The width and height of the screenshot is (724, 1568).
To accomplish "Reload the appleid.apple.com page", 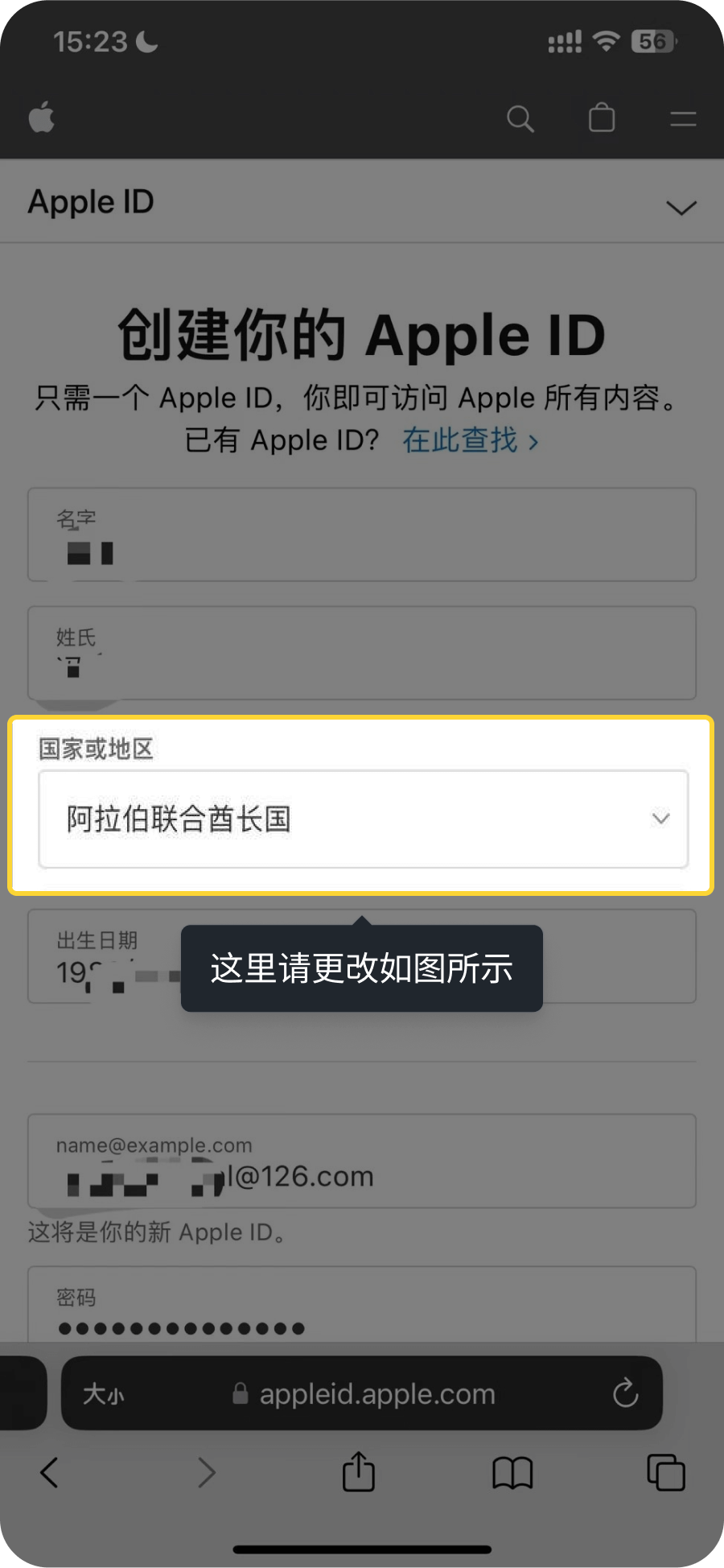I will point(625,1393).
